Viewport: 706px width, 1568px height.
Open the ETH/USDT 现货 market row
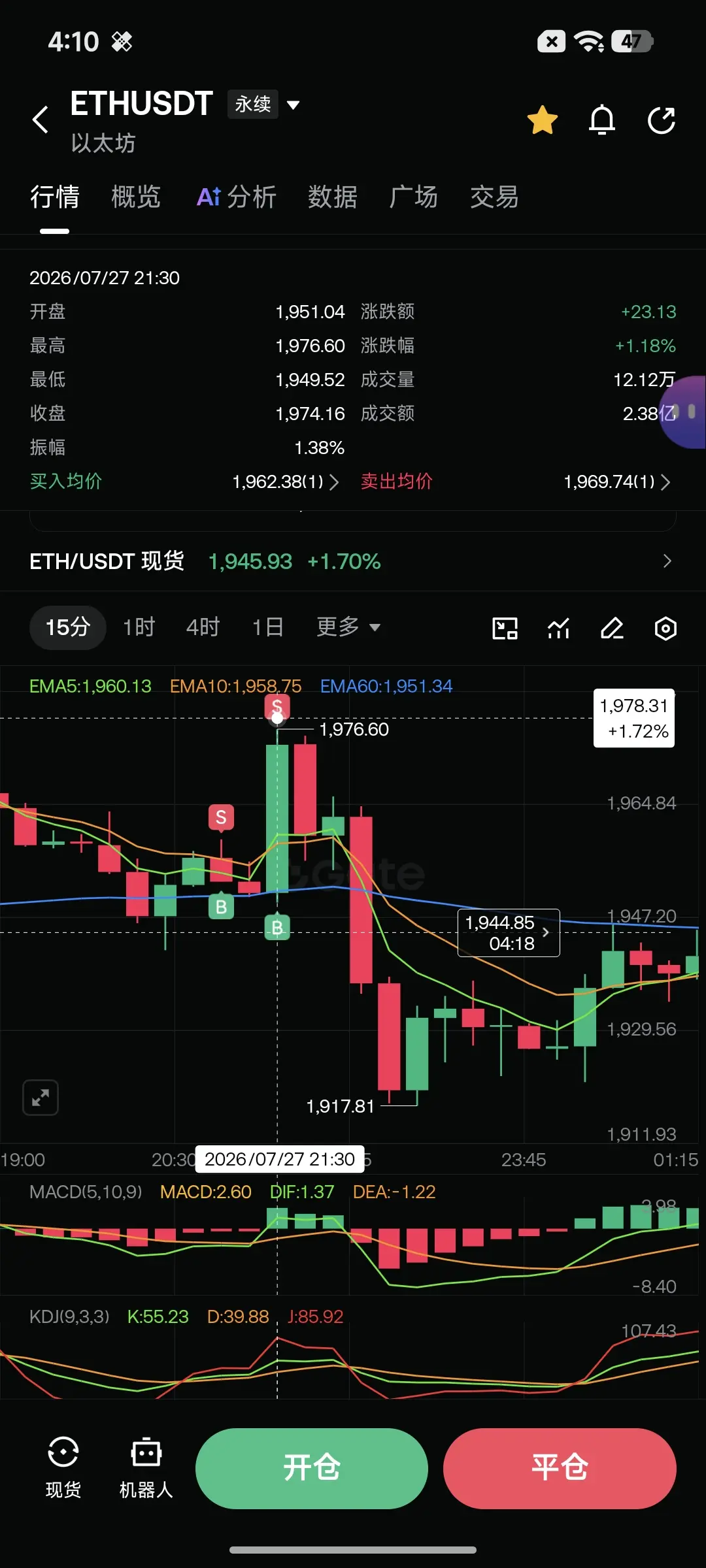coord(353,561)
